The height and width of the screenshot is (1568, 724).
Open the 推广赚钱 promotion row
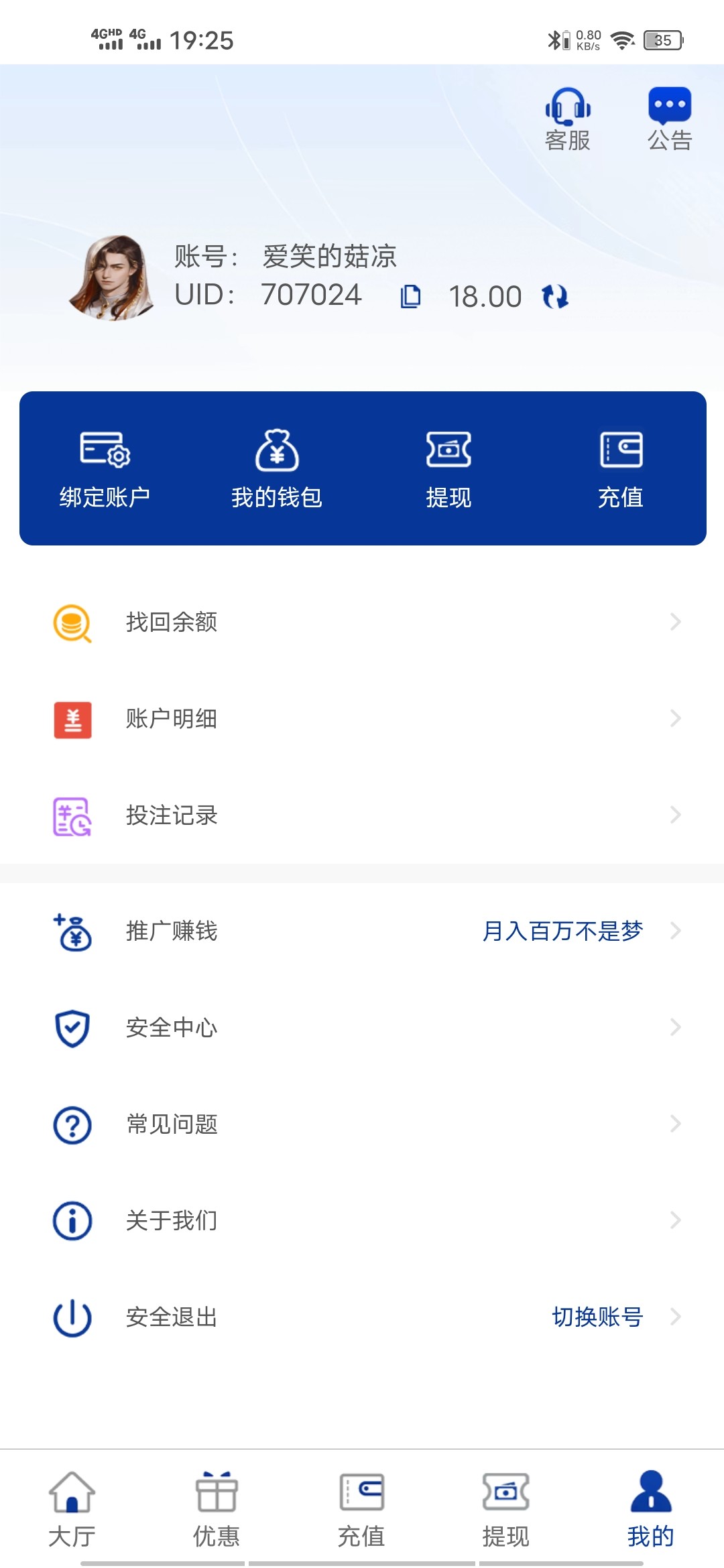(x=362, y=931)
